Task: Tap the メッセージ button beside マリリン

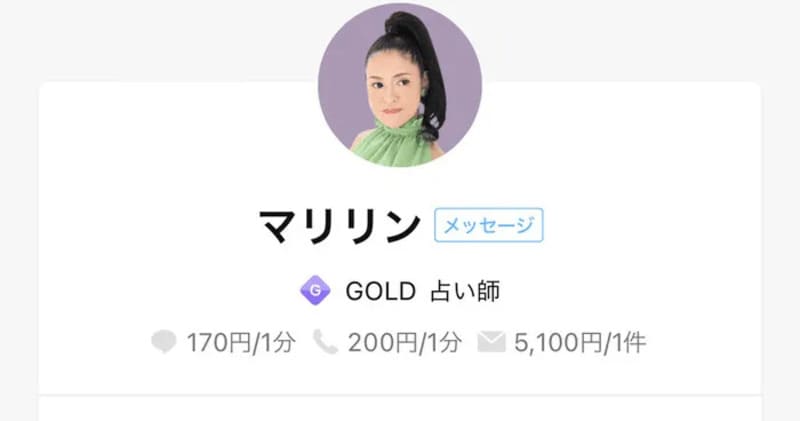Action: (488, 225)
